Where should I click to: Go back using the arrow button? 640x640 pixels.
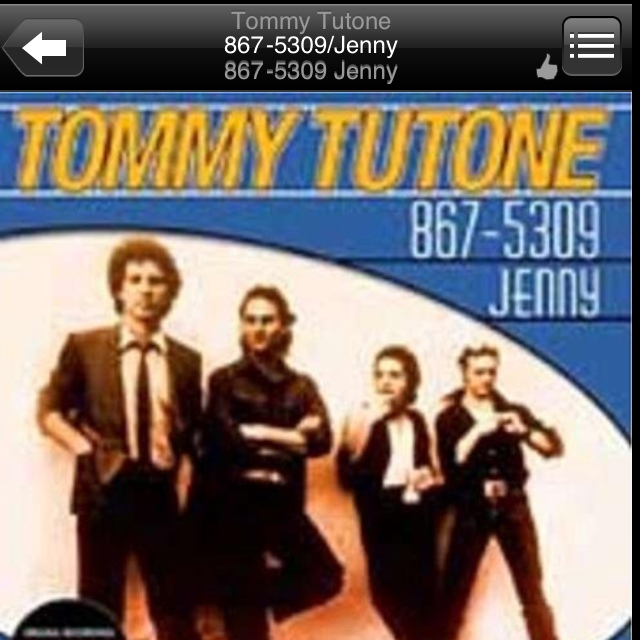click(x=43, y=47)
